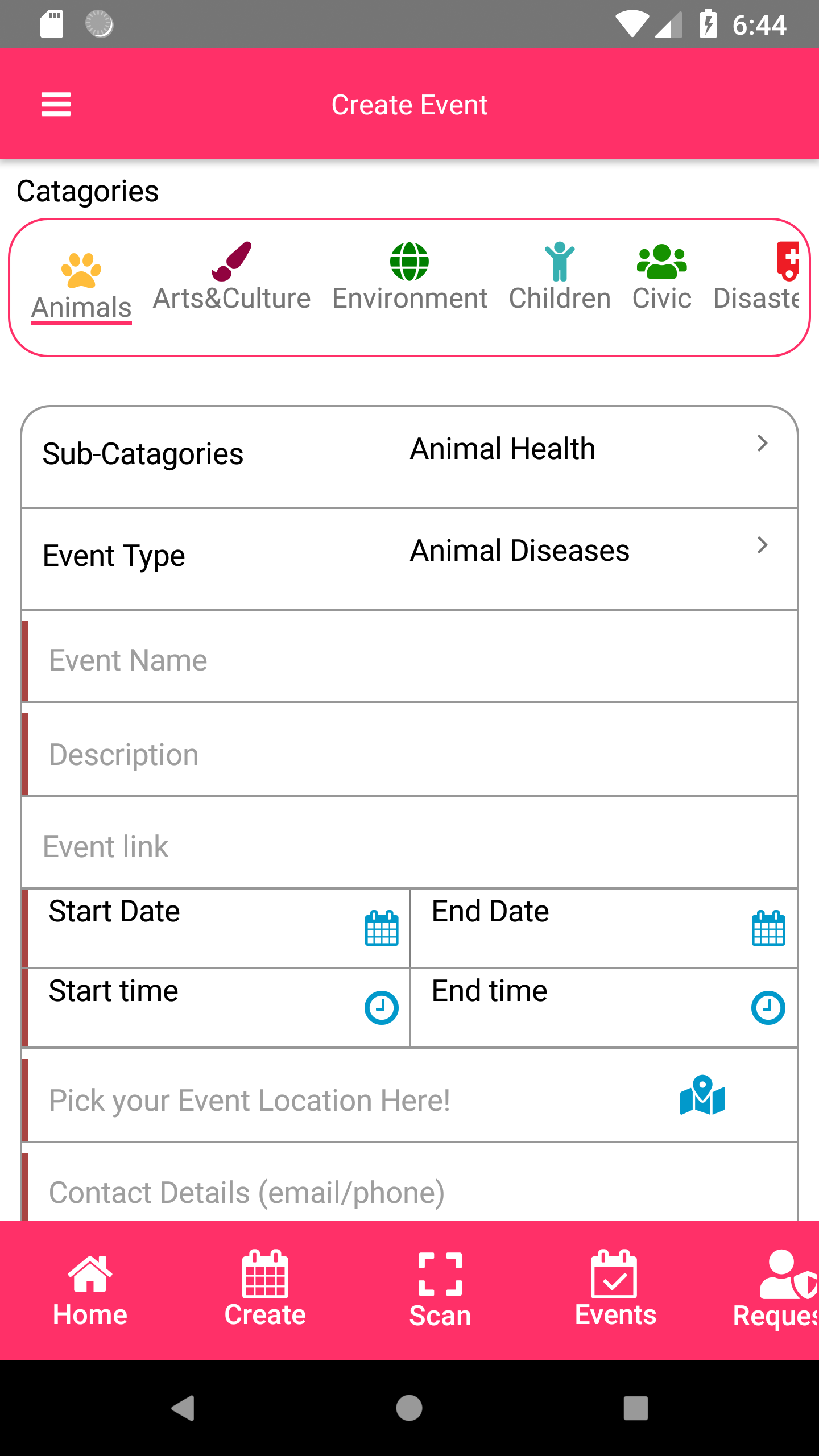Viewport: 819px width, 1456px height.
Task: Focus the Event Name field
Action: [409, 660]
